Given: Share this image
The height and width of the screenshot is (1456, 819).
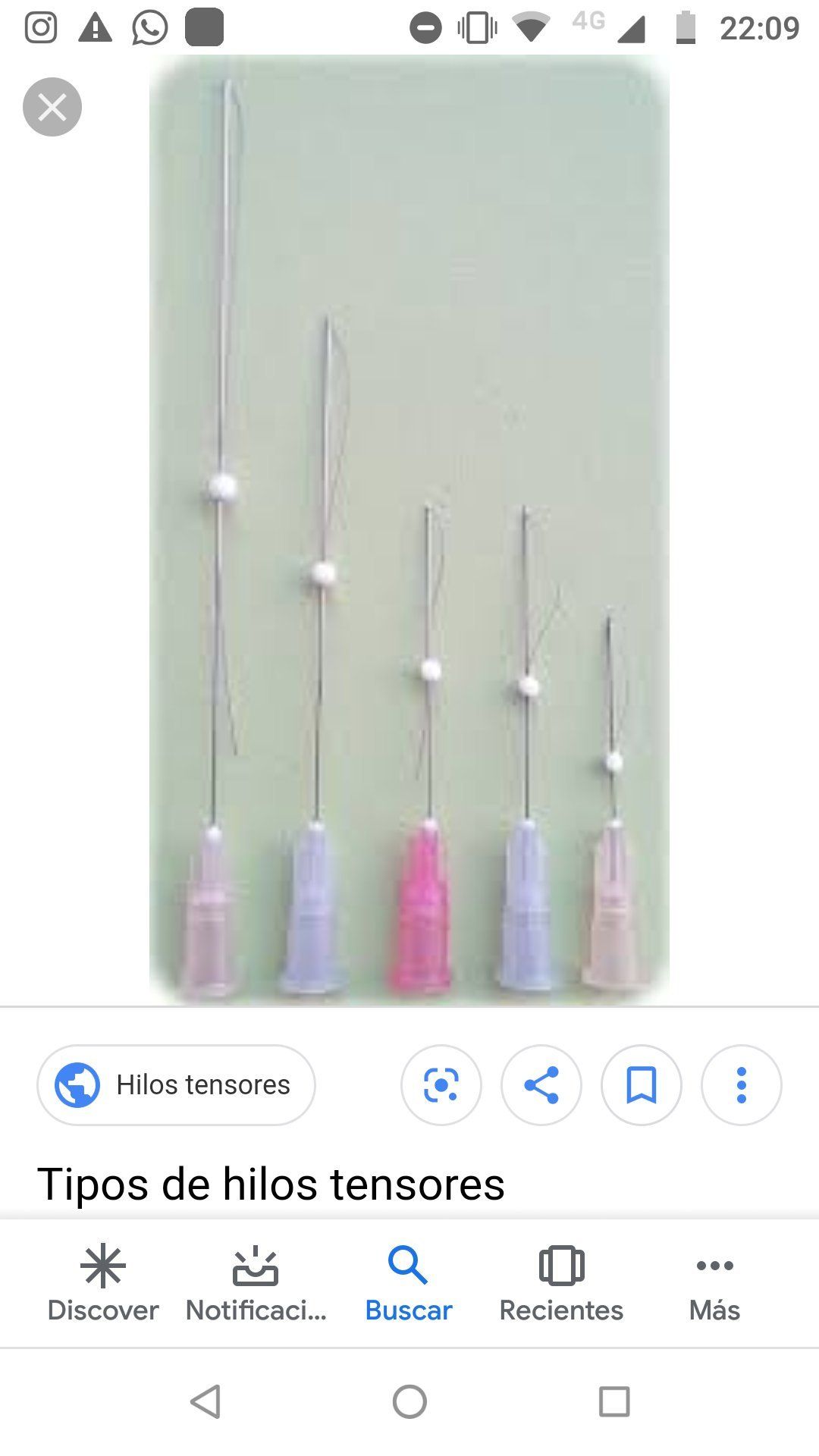Looking at the screenshot, I should tap(541, 1084).
